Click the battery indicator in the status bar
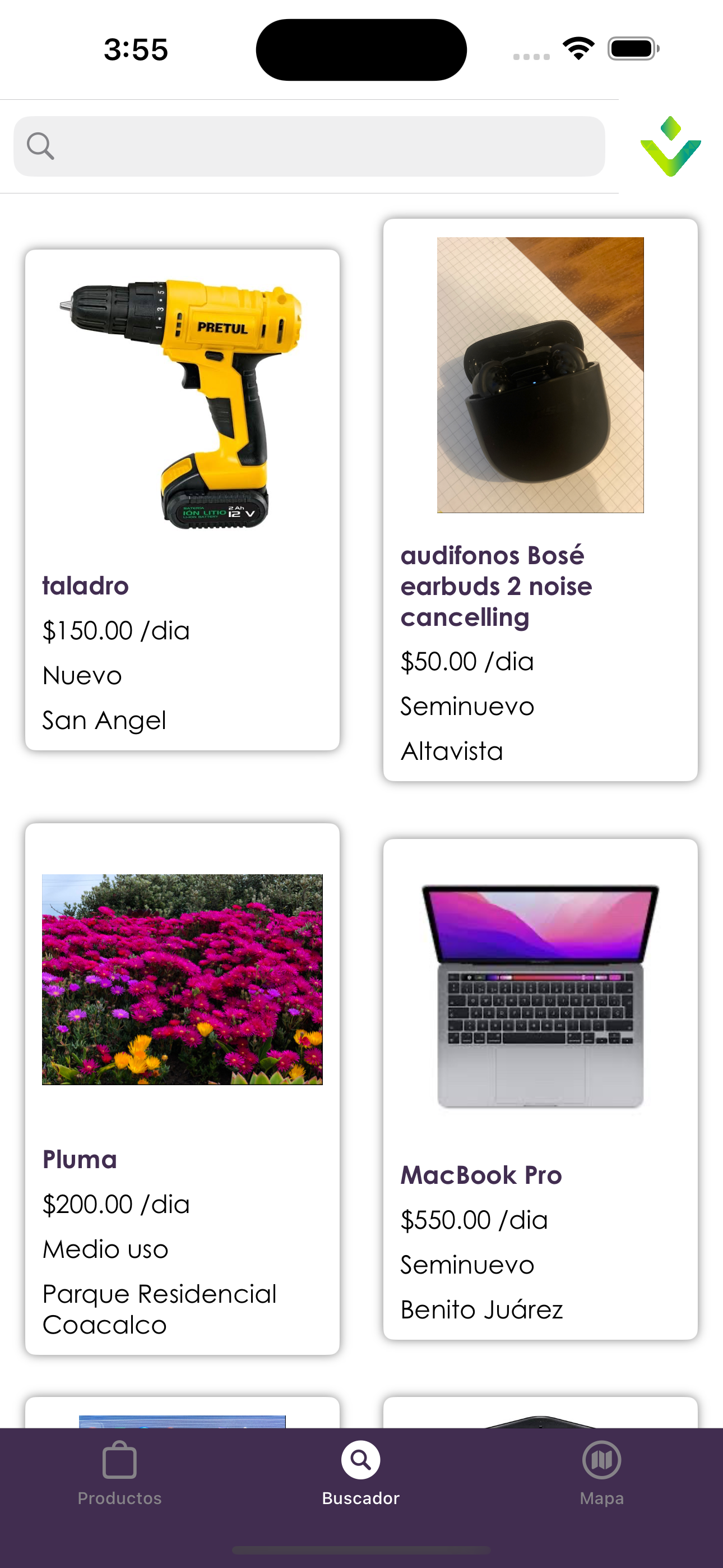This screenshot has width=723, height=1568. pos(633,50)
